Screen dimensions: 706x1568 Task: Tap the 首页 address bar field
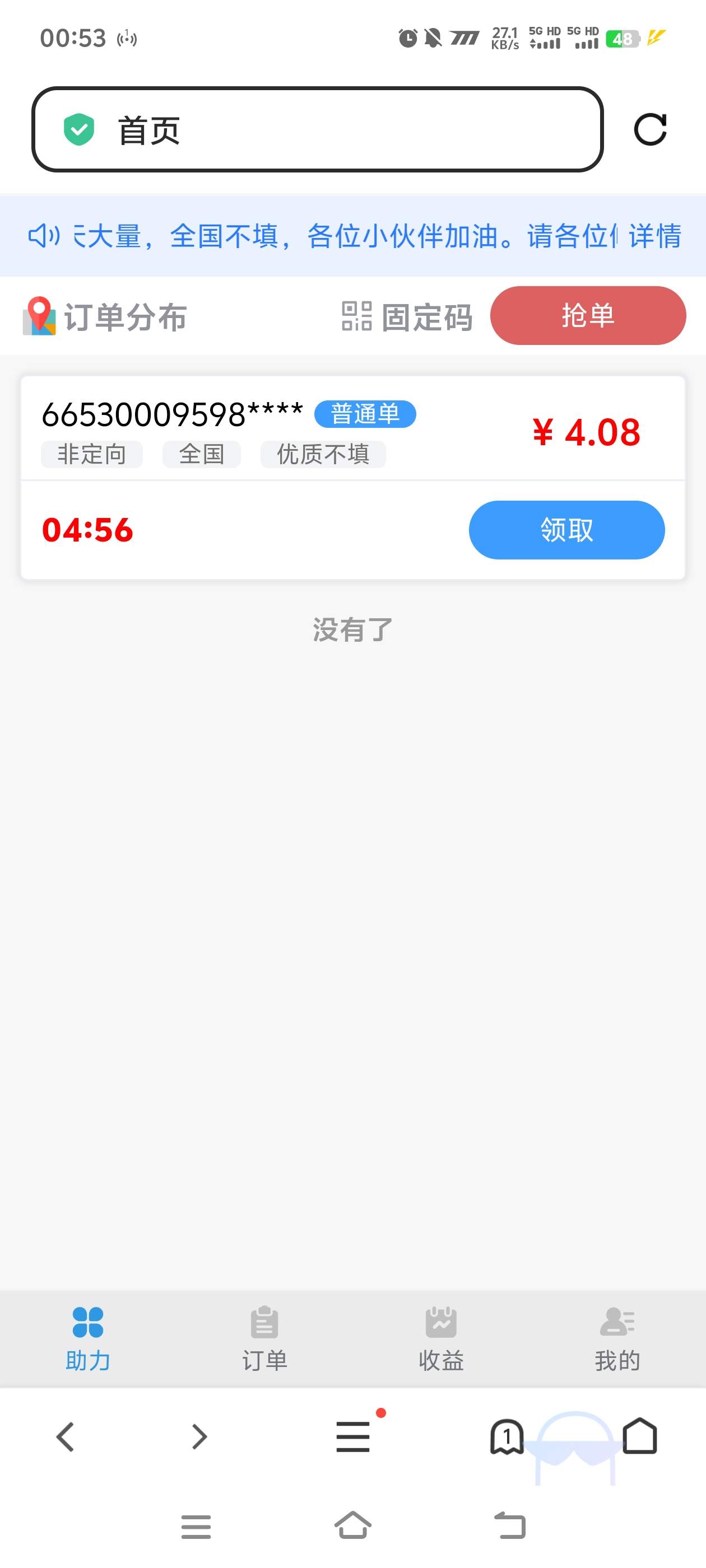[x=317, y=130]
